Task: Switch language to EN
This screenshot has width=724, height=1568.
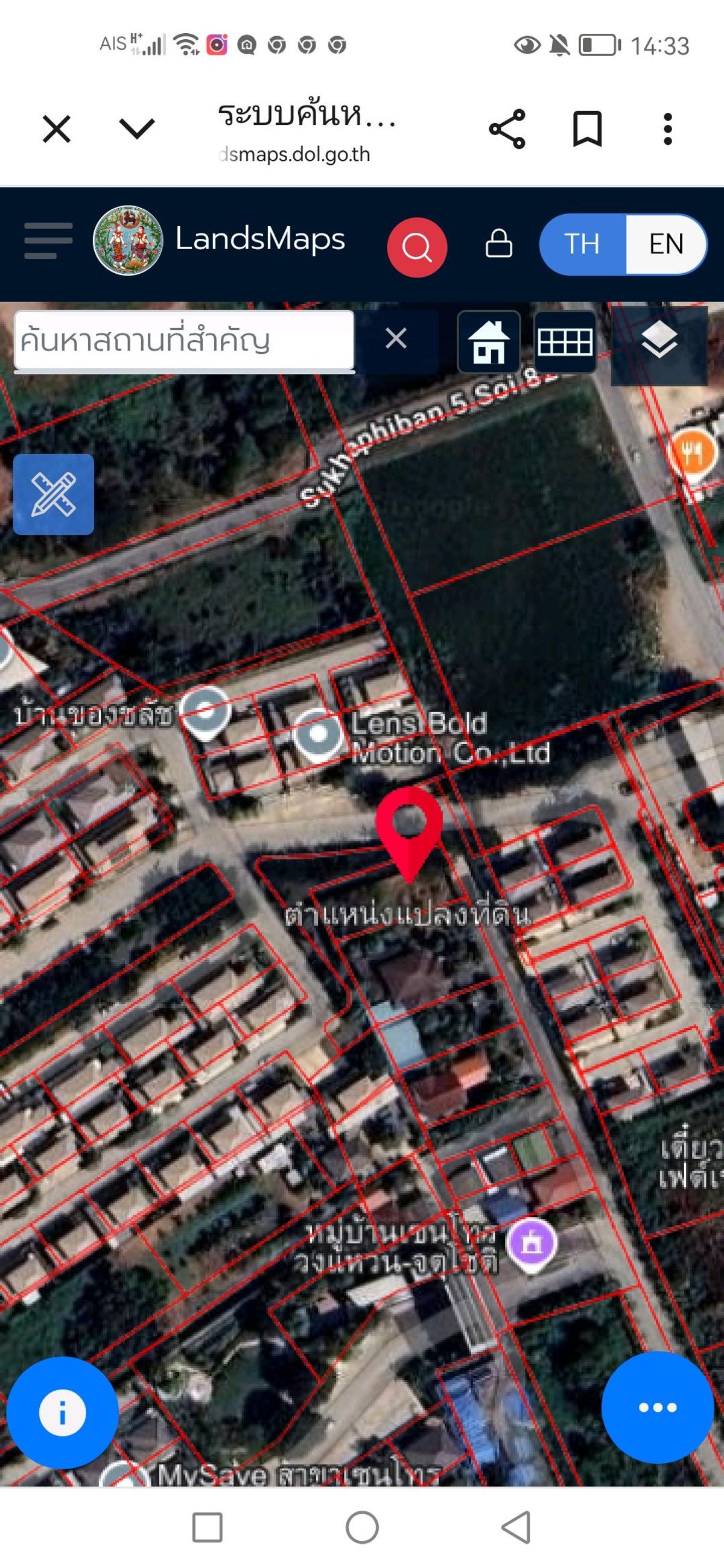Action: click(666, 244)
